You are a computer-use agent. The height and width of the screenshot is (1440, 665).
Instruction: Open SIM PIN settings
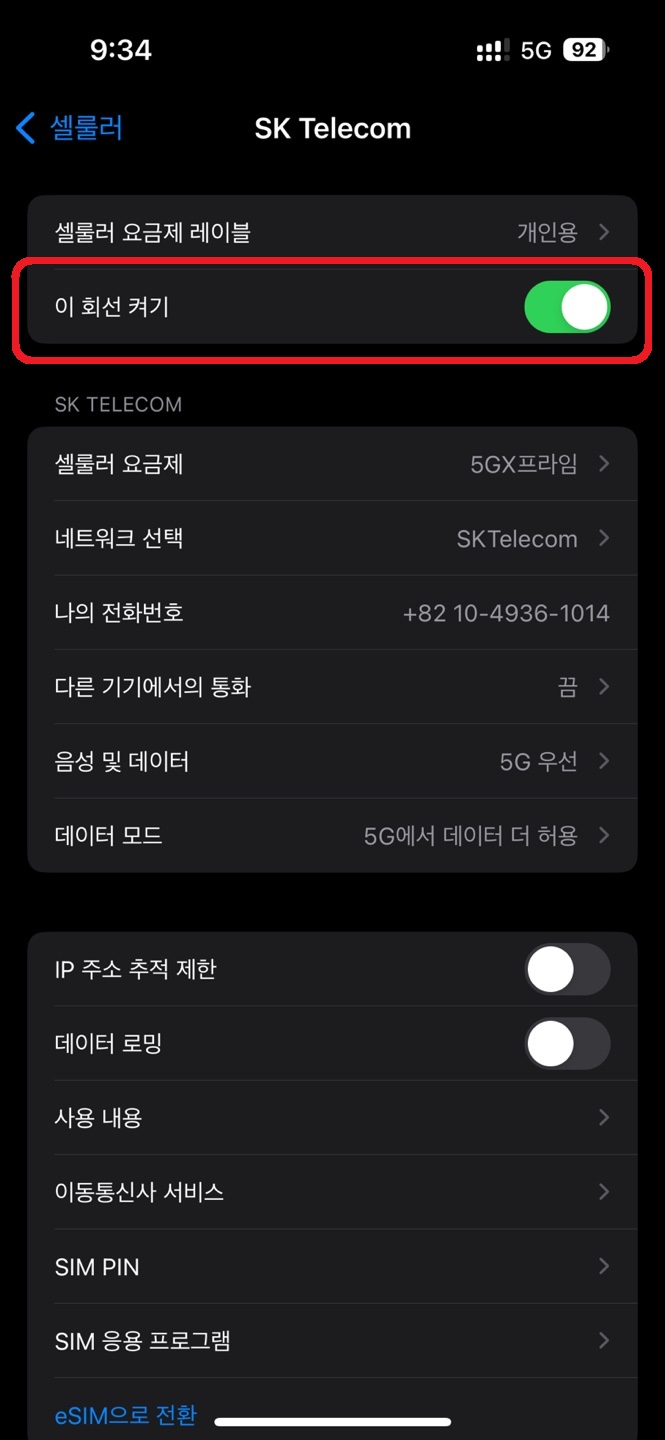[332, 1267]
